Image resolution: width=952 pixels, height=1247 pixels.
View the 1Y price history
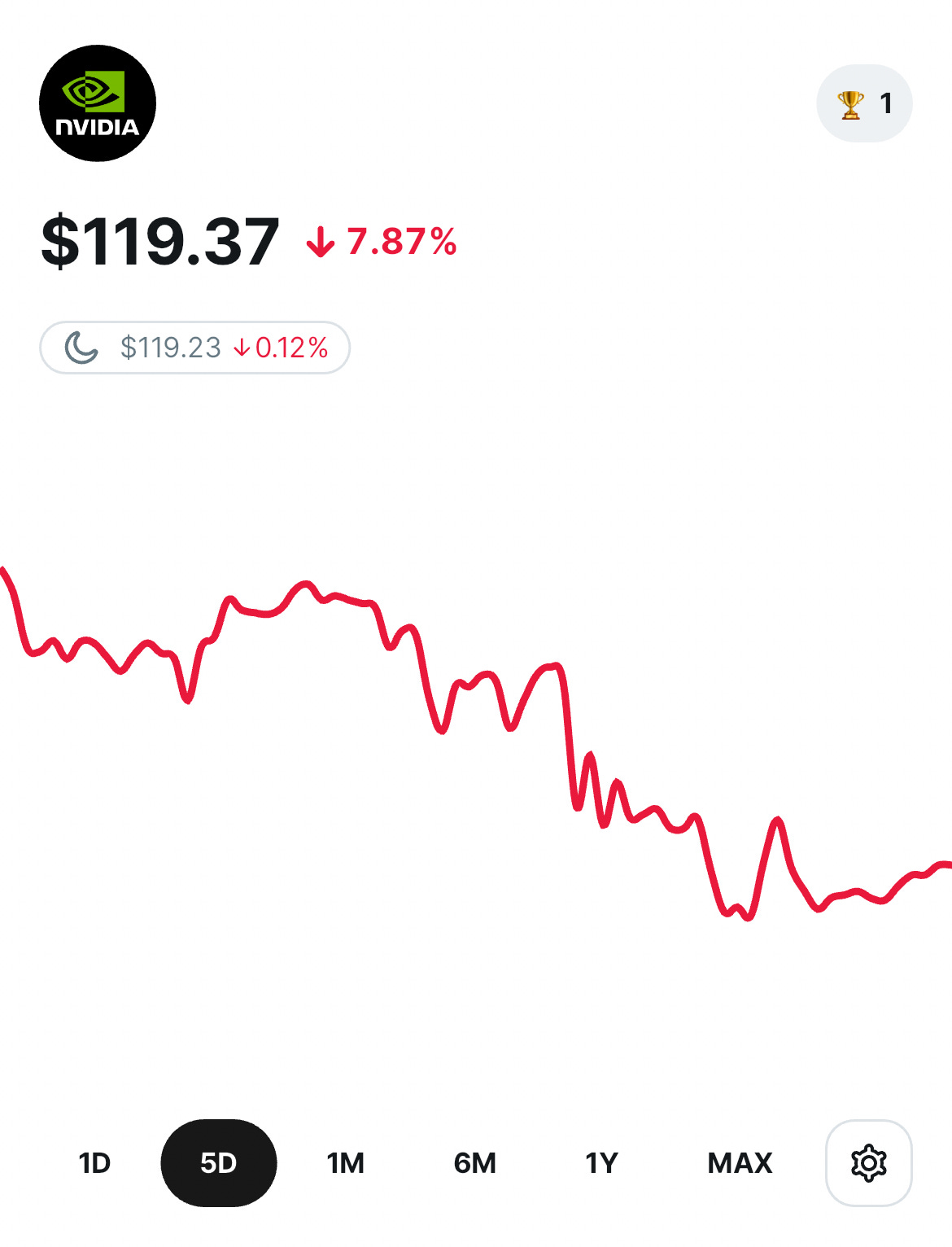602,1163
